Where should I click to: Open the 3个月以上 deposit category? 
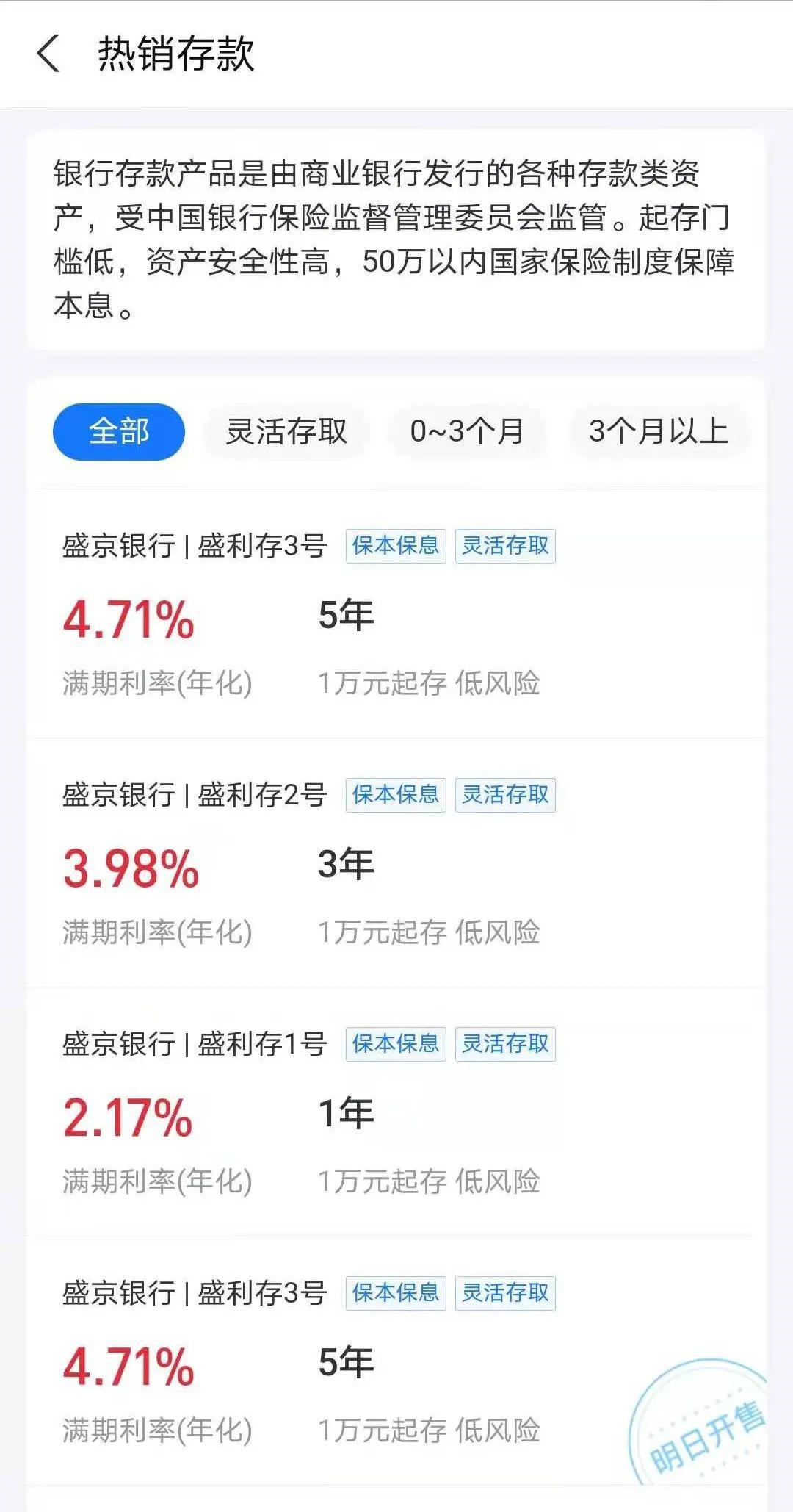click(x=657, y=433)
